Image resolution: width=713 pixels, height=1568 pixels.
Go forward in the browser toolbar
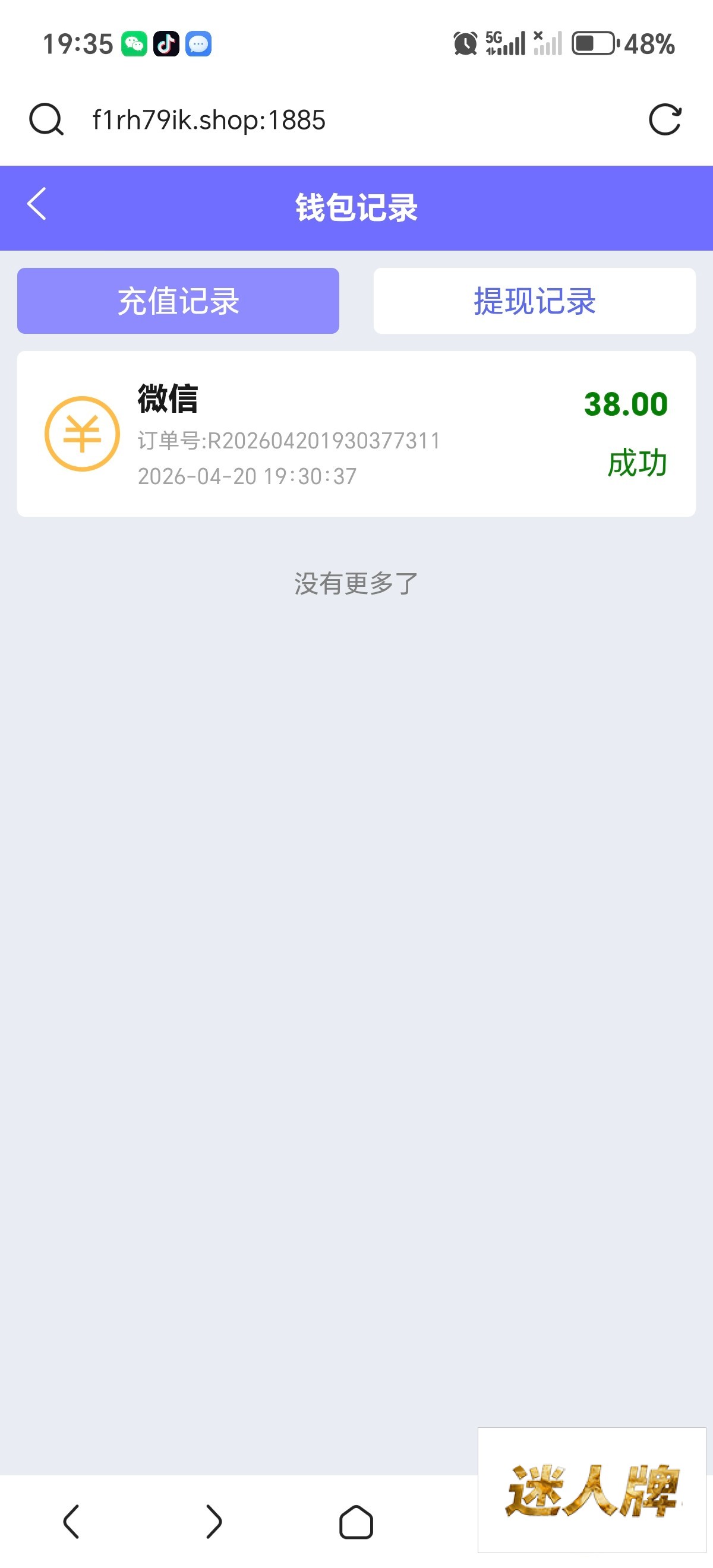[x=214, y=1521]
